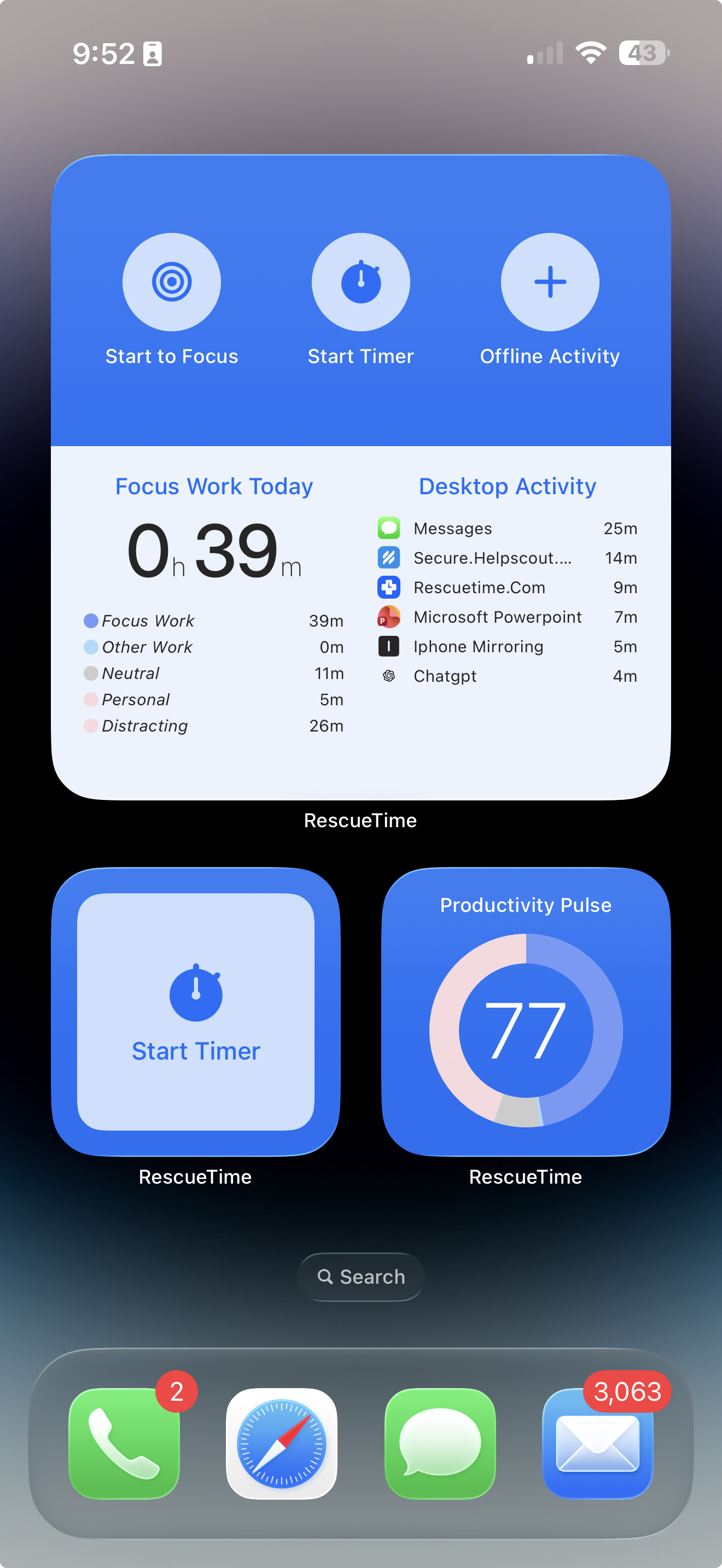
Task: Open Mail with 3,063 unread
Action: point(598,1443)
